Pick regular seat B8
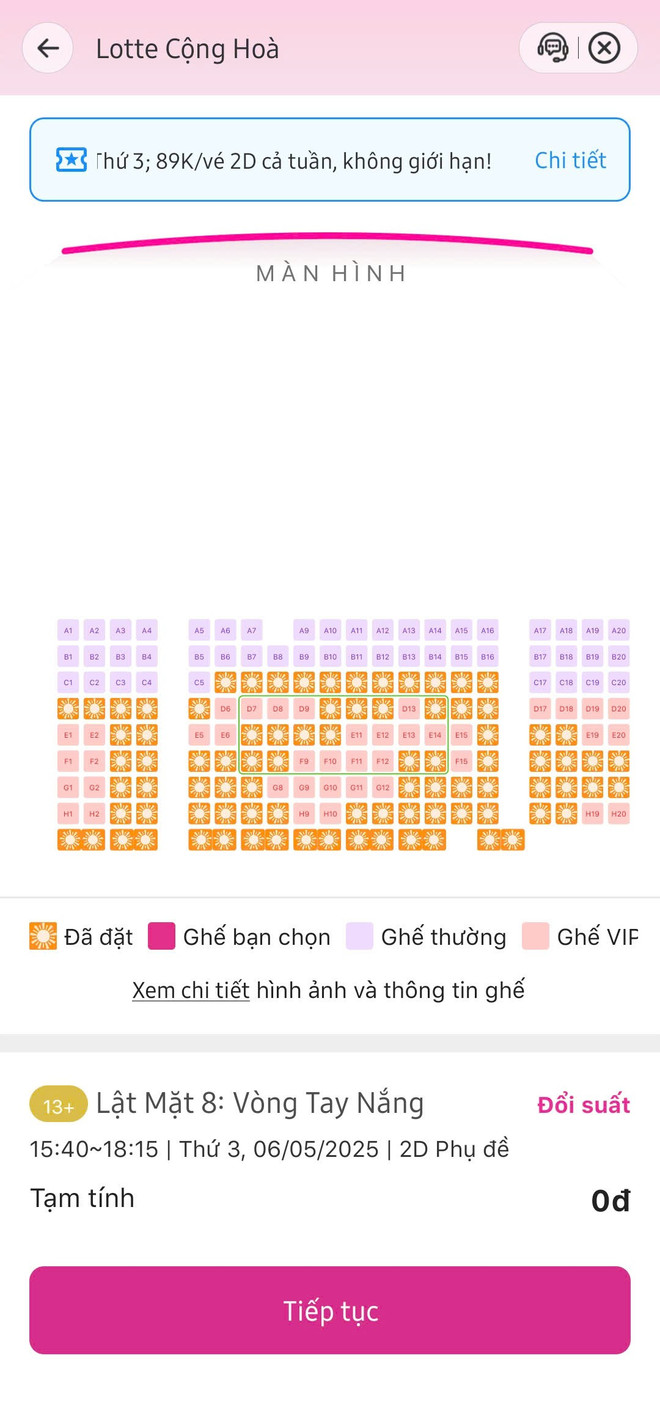Viewport: 660px width, 1413px height. pos(278,657)
